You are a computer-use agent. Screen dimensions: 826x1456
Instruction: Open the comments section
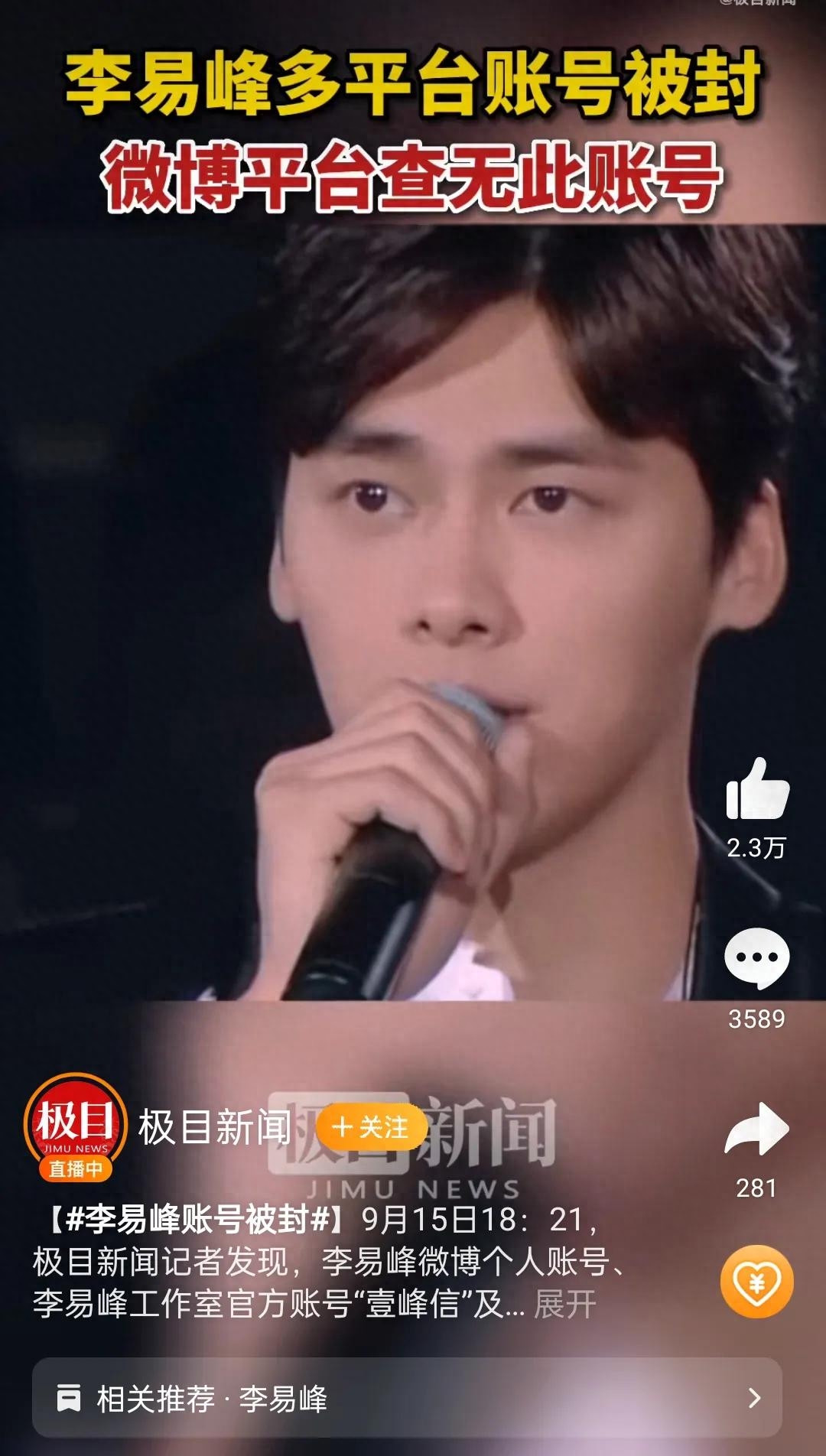pyautogui.click(x=756, y=958)
